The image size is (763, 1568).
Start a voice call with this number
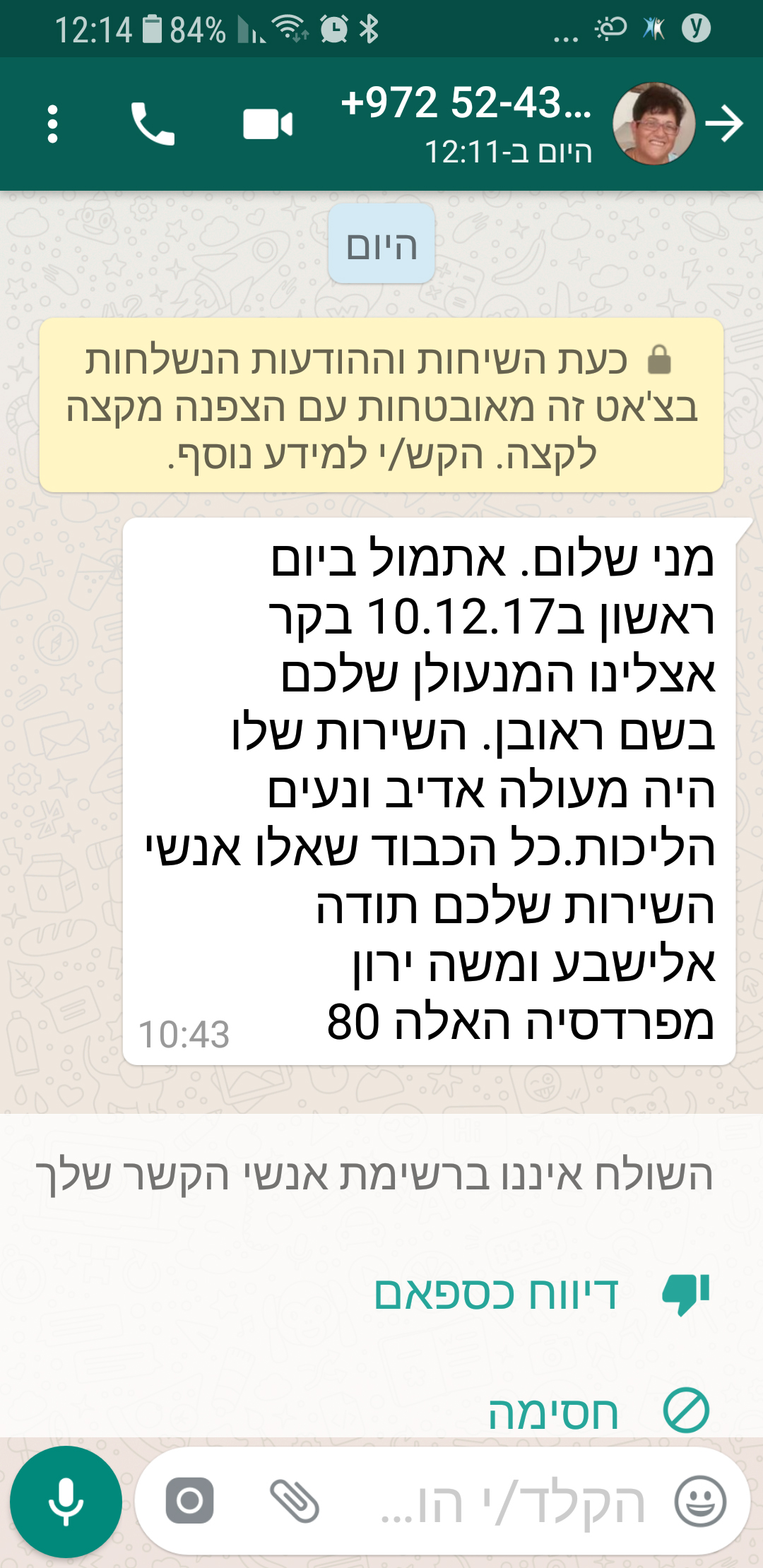(x=153, y=124)
